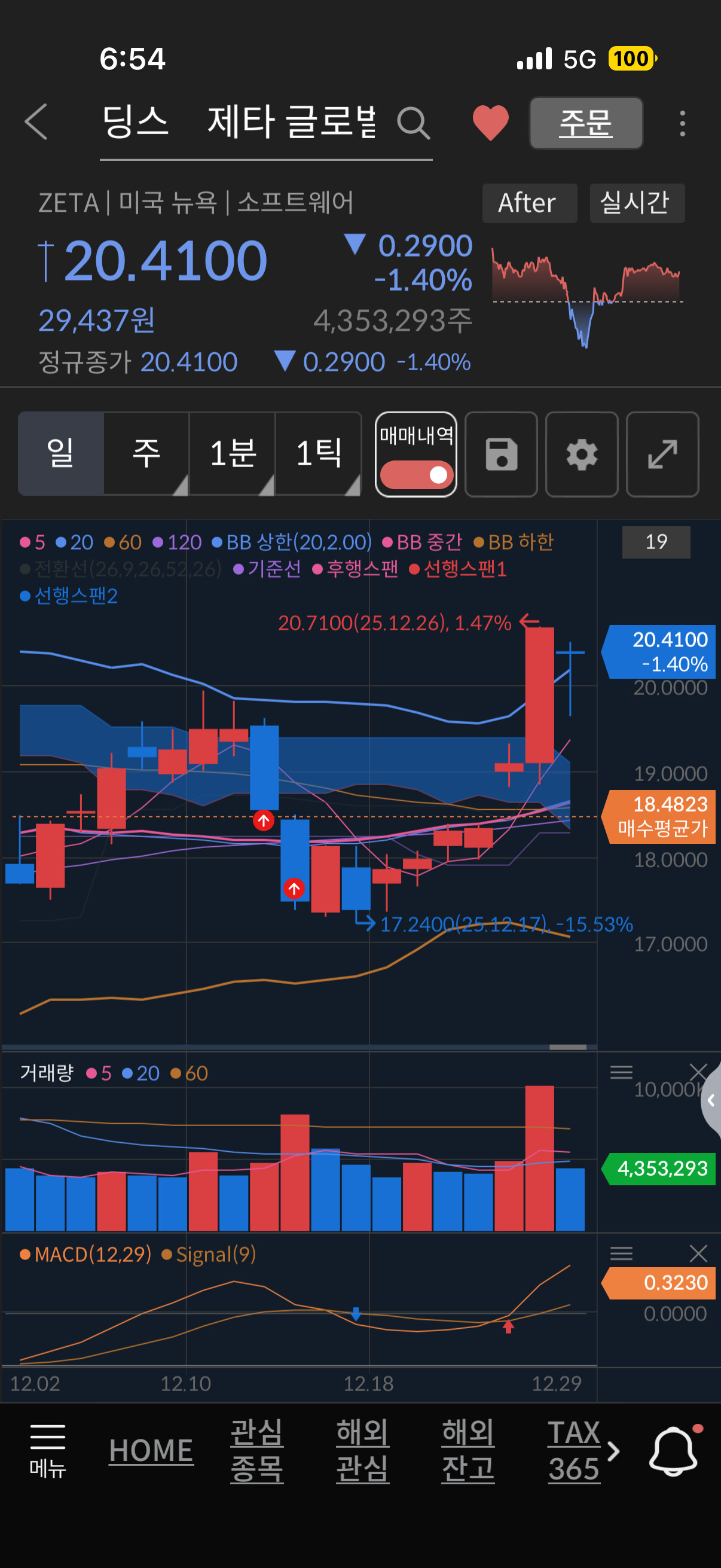Open the 주문 order button
Image resolution: width=721 pixels, height=1568 pixels.
coord(585,123)
